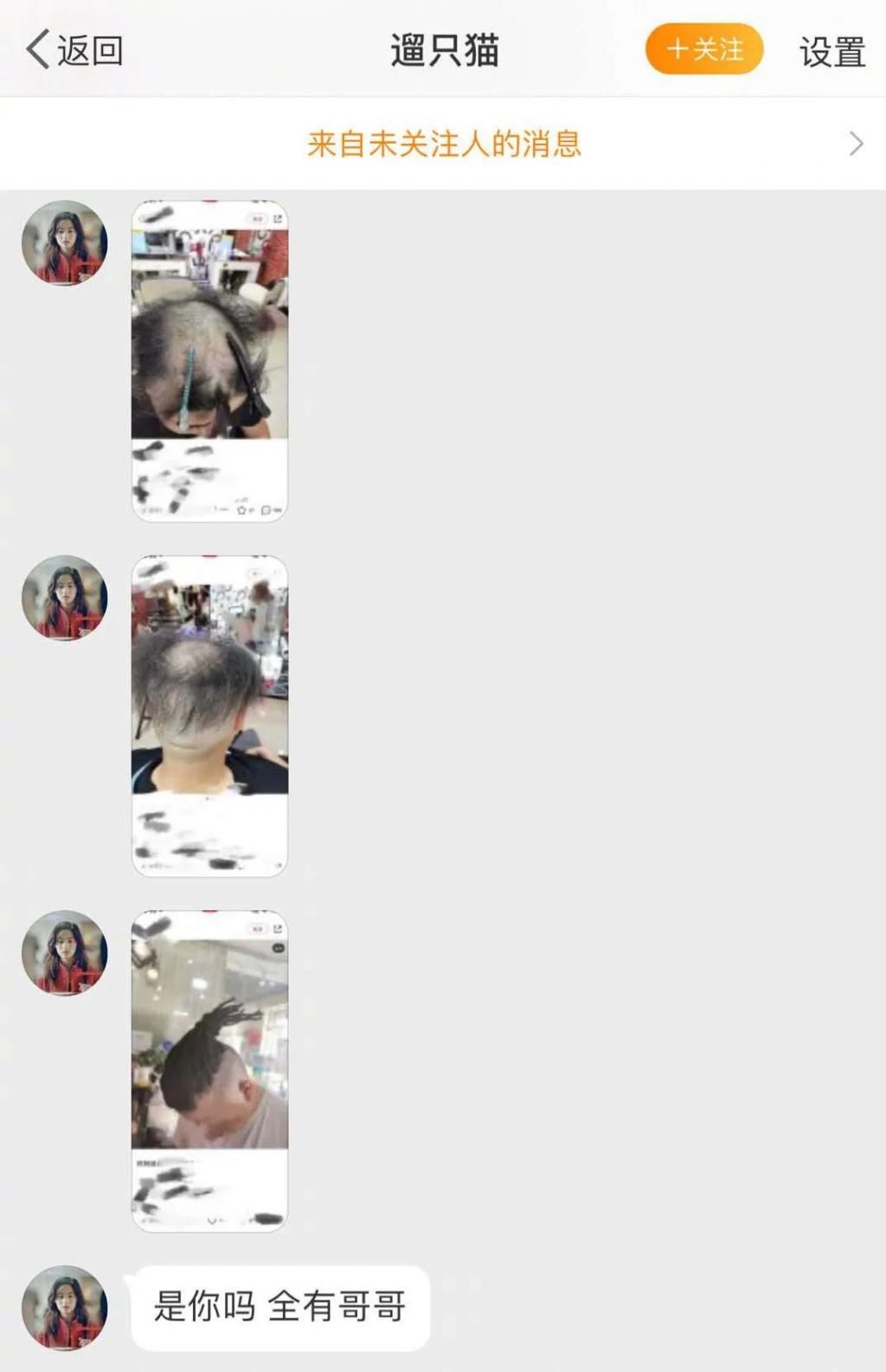Open the third image message with braided hair
The image size is (886, 1372).
coord(209,1070)
